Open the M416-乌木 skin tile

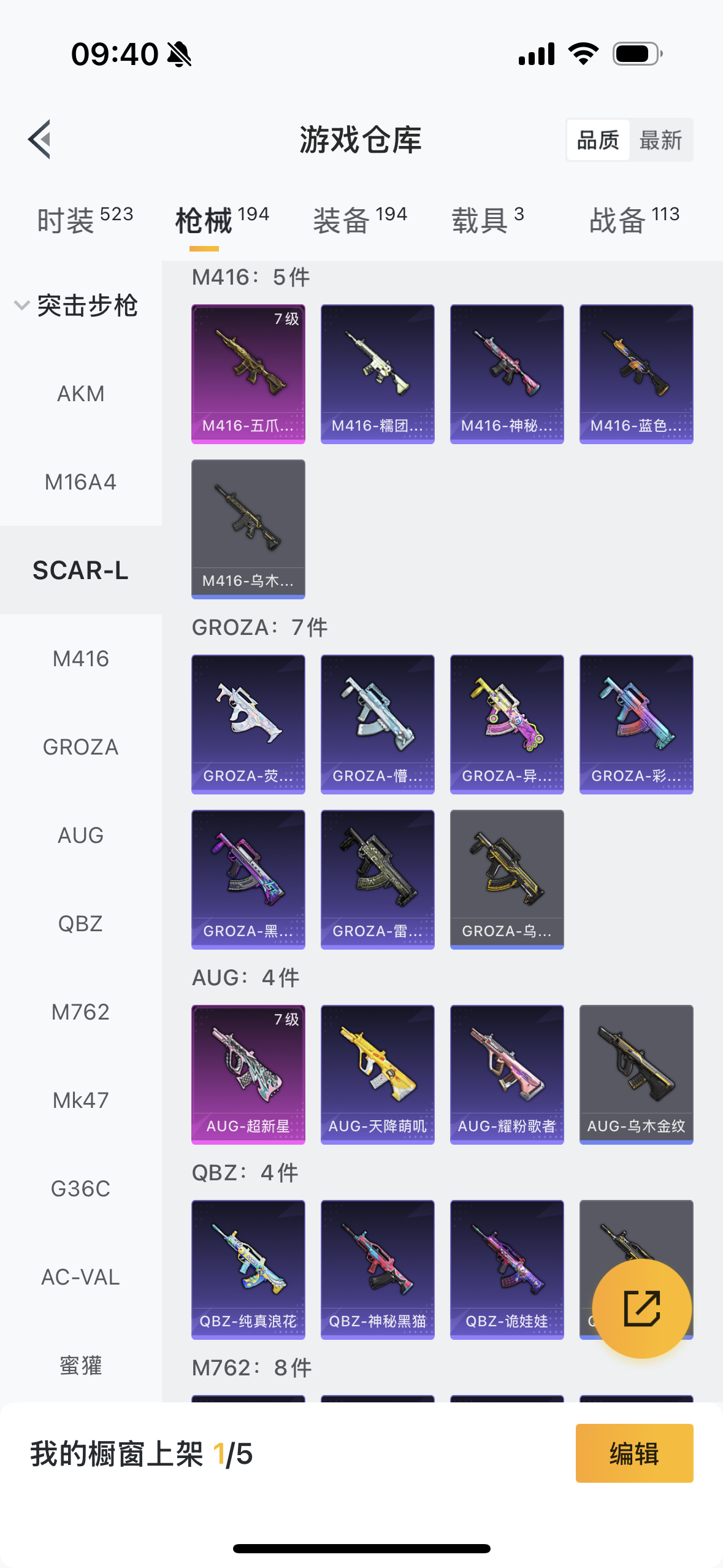pyautogui.click(x=248, y=529)
